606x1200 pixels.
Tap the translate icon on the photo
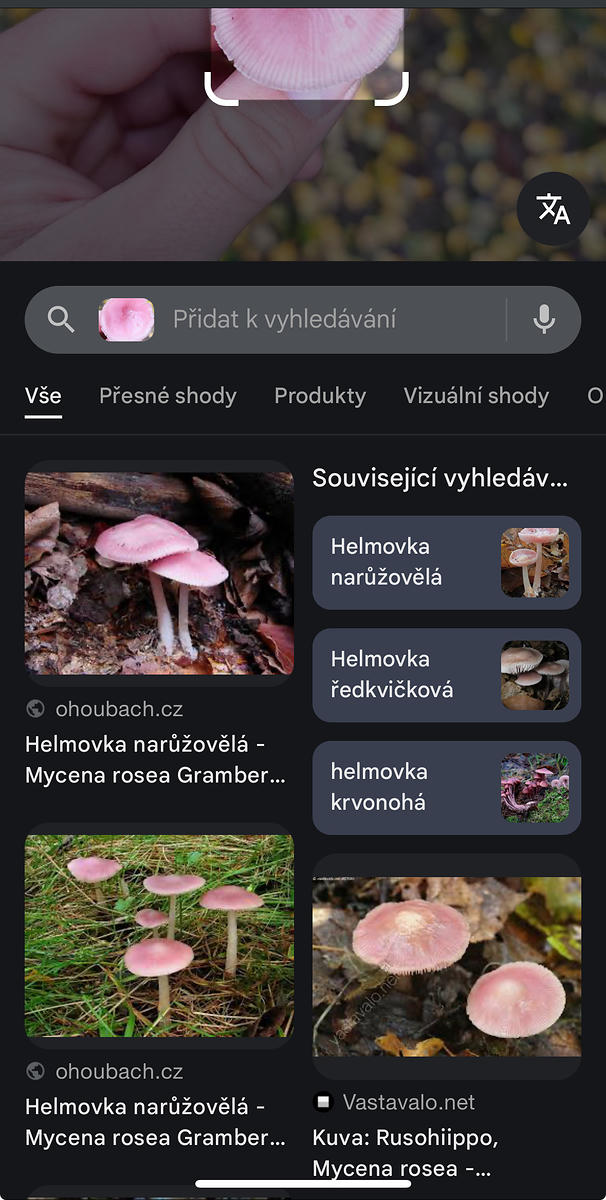(x=553, y=209)
